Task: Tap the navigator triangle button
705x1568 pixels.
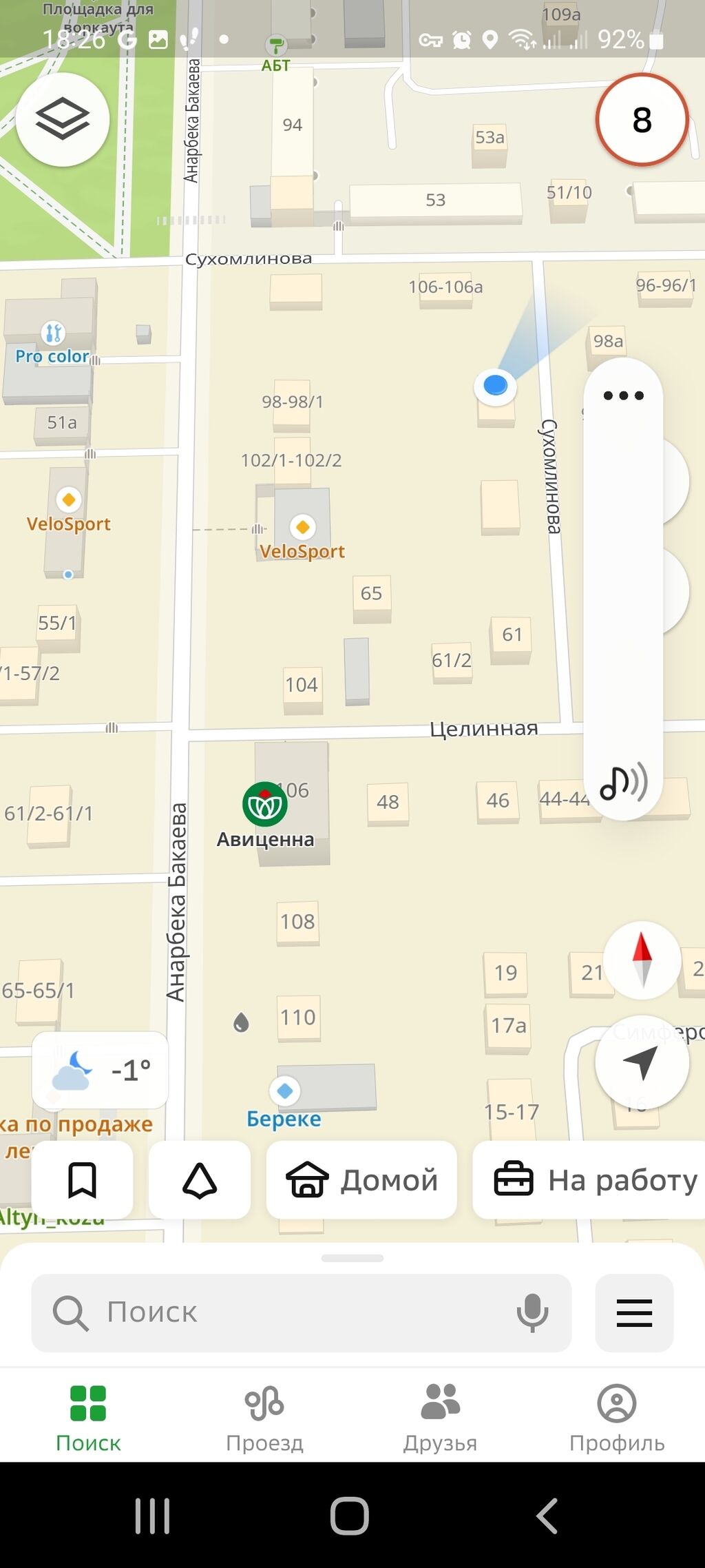Action: coord(200,1180)
